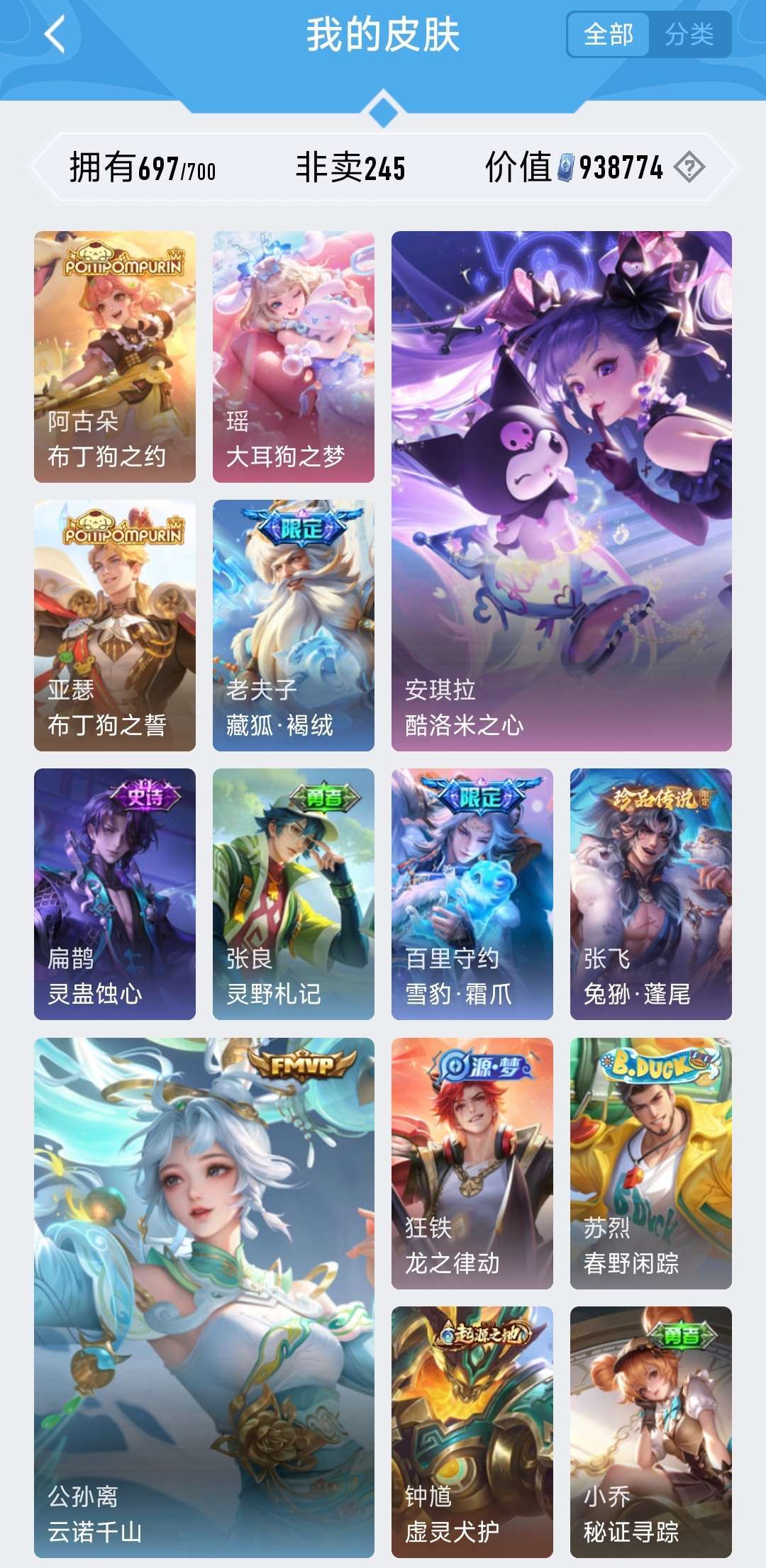
Task: Open 百里守约 雪豹·霜爪 skin
Action: click(x=472, y=894)
